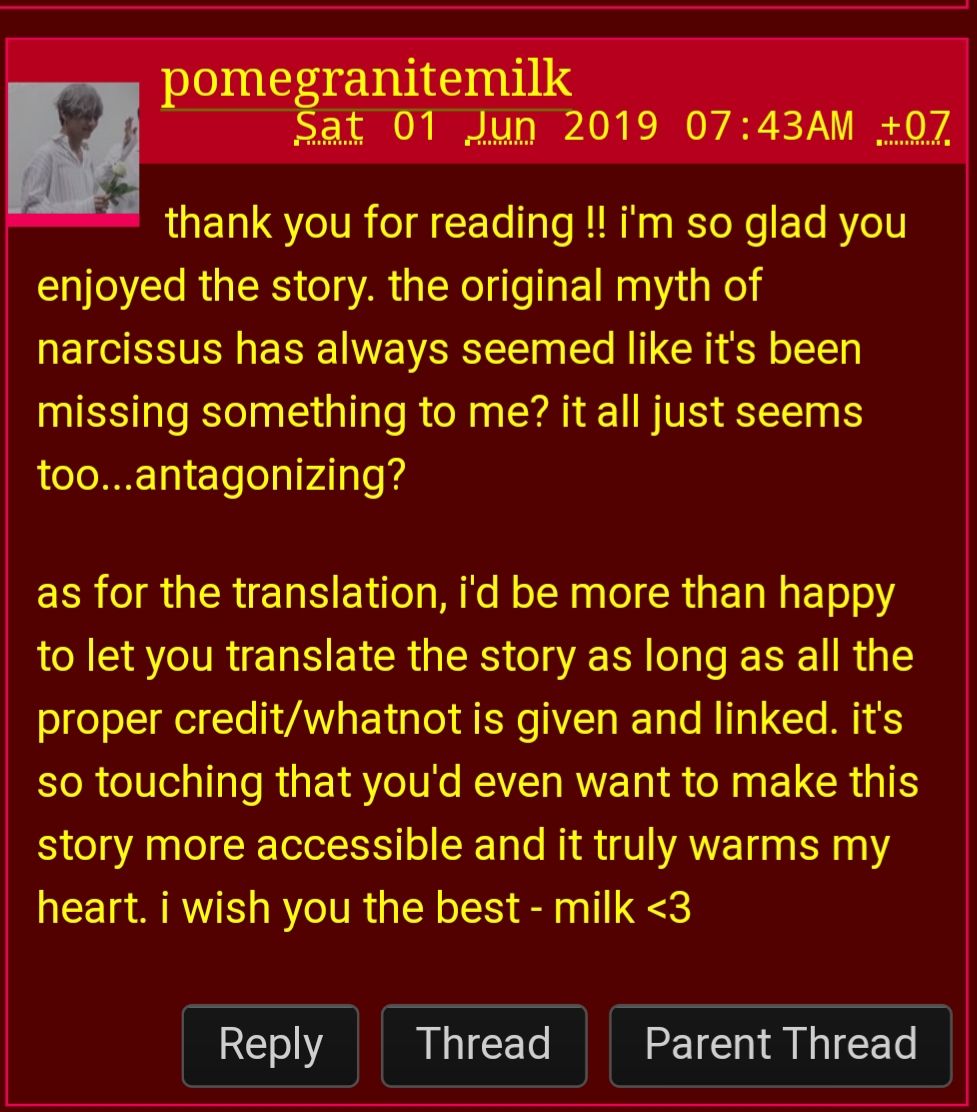Screen dimensions: 977x1112
Task: Tap pomegranitemilk's avatar image
Action: (74, 148)
